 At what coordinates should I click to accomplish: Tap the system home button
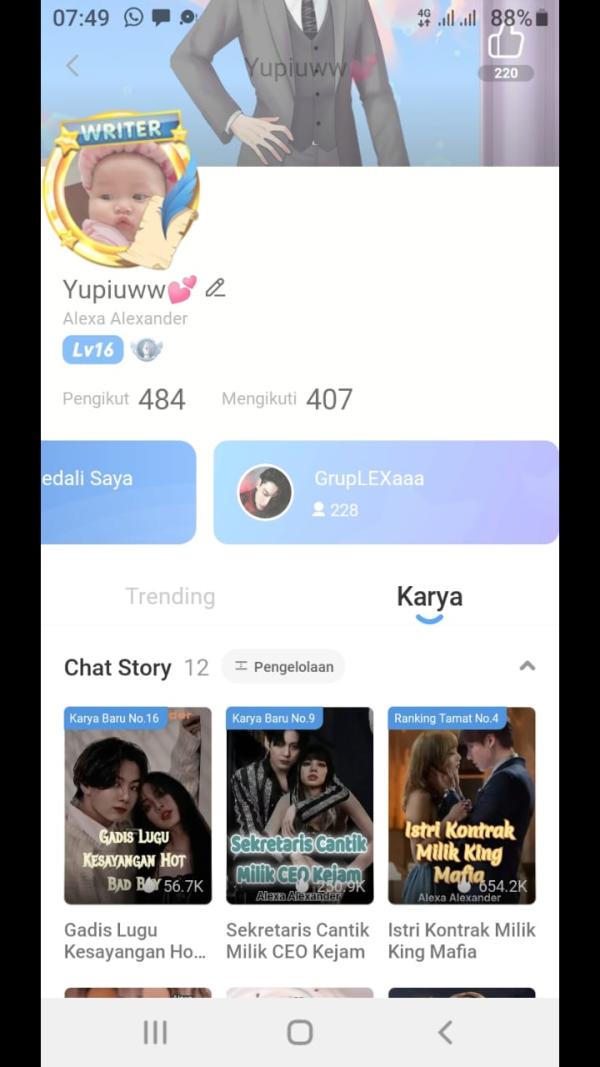300,1032
